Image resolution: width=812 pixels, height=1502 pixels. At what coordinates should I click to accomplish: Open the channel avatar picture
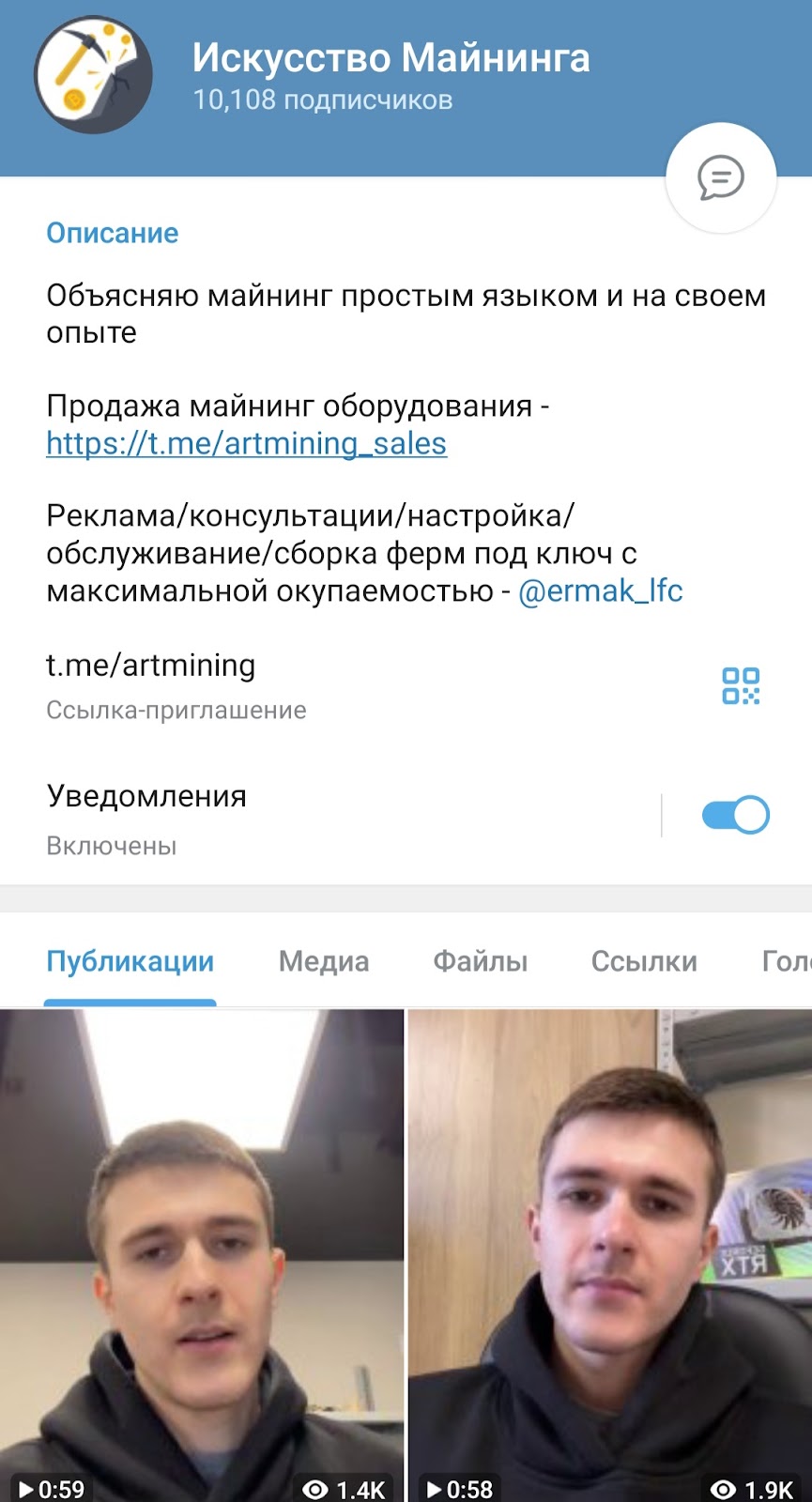click(93, 74)
